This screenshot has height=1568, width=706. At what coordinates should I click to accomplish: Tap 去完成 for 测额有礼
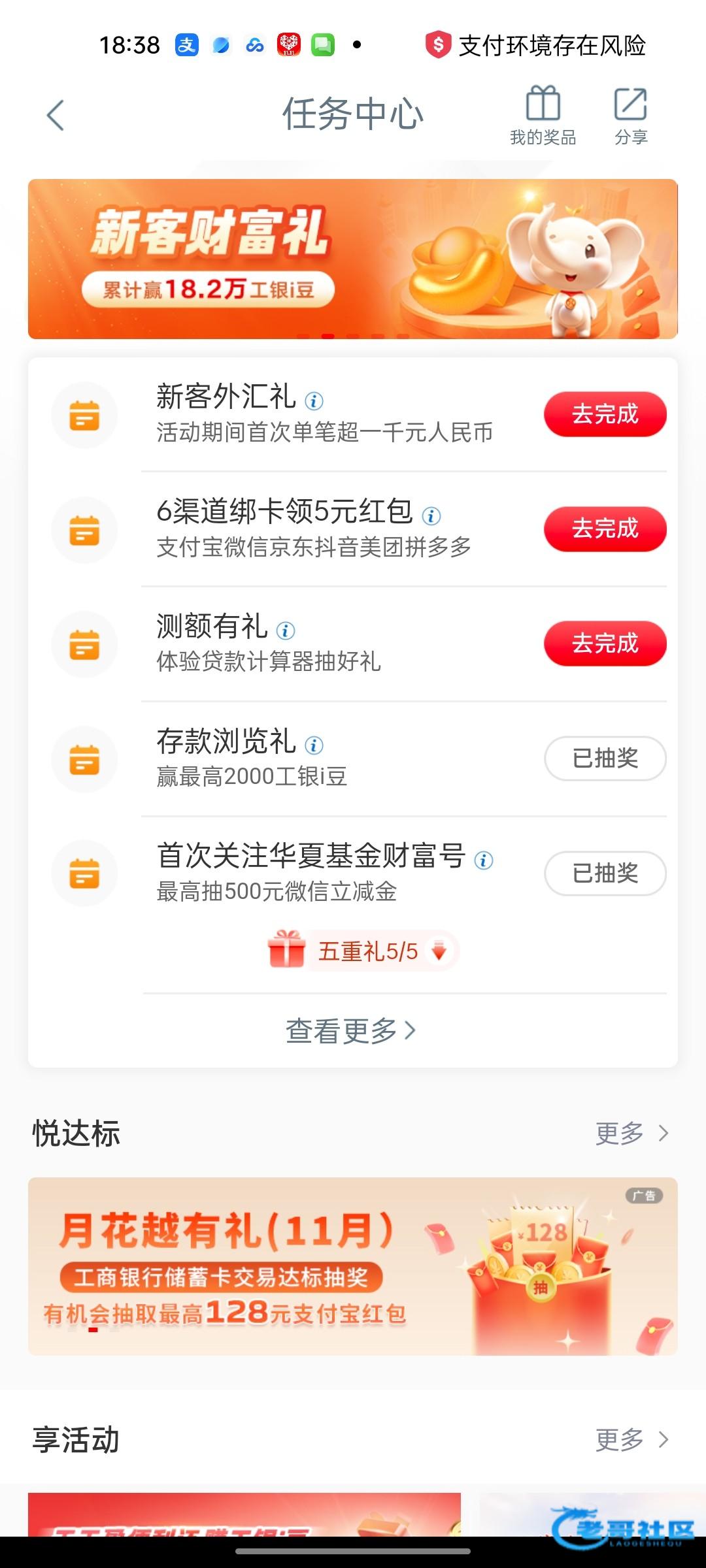[x=605, y=644]
